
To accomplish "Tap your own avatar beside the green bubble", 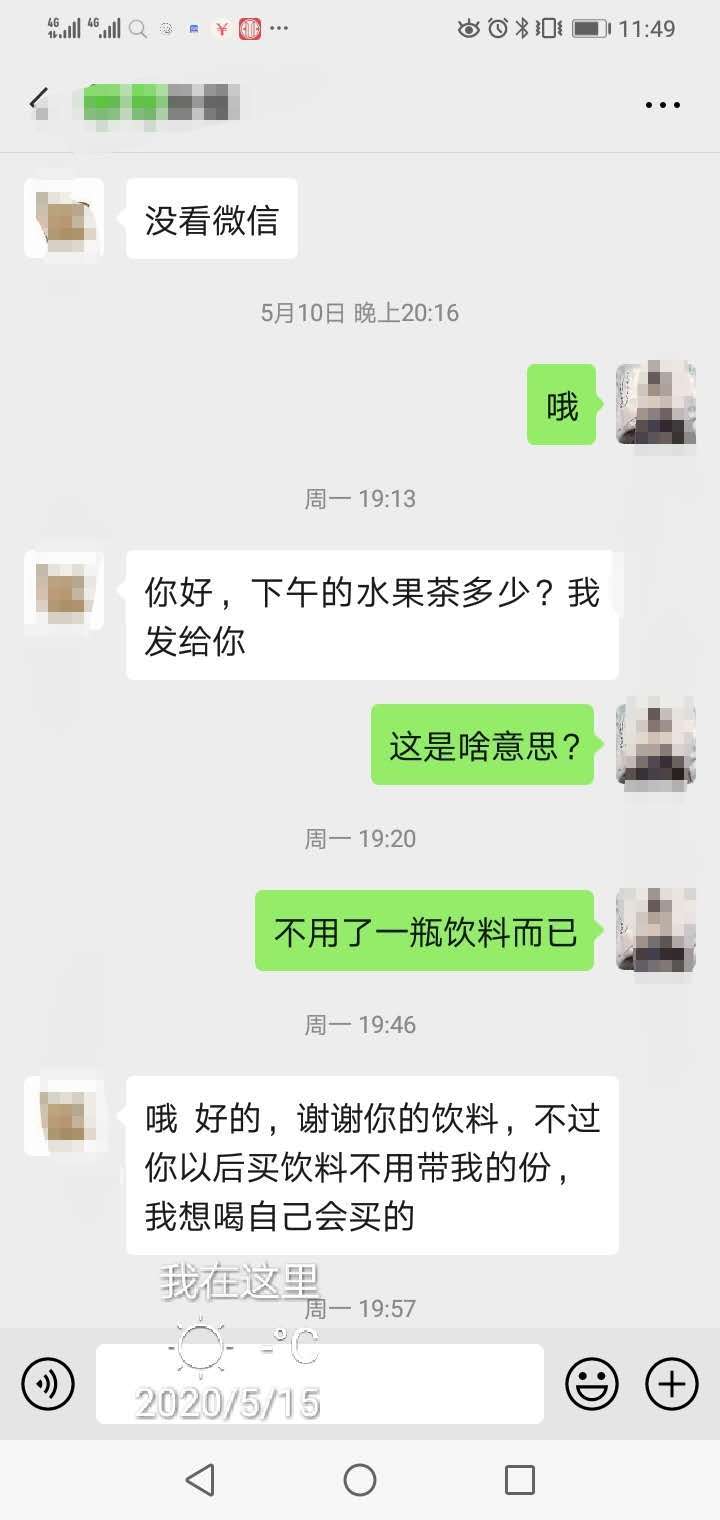I will (x=655, y=405).
